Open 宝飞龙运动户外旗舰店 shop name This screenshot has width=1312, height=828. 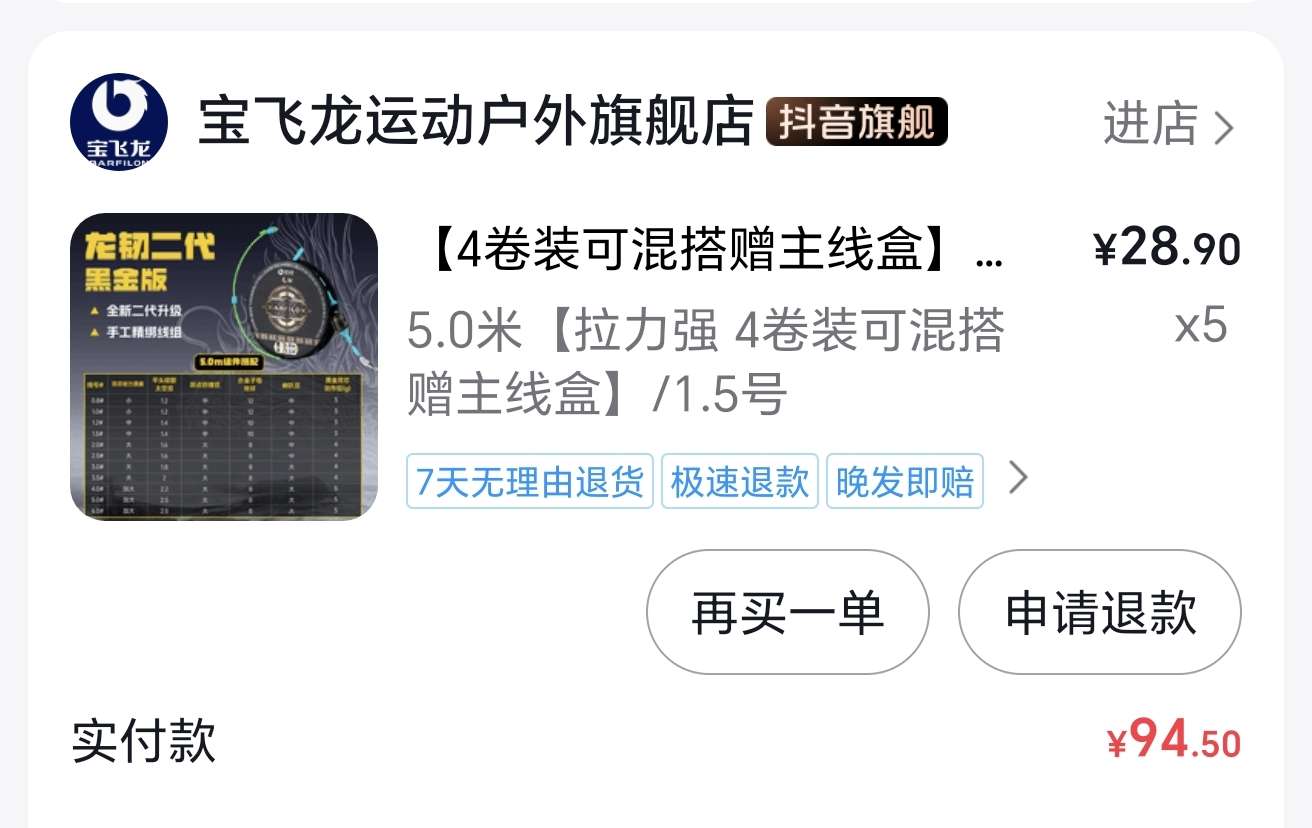475,122
